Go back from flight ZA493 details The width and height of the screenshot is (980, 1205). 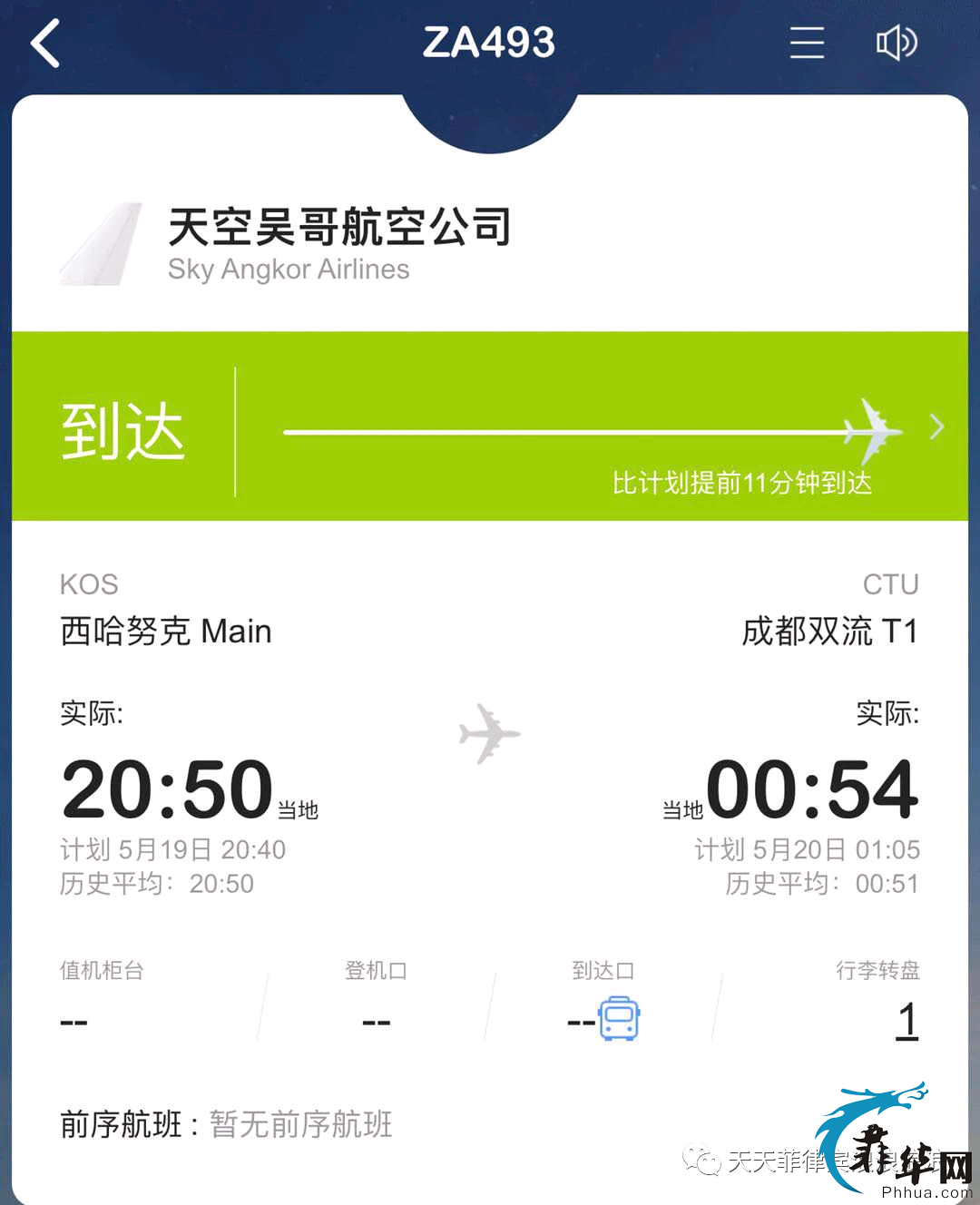(45, 44)
